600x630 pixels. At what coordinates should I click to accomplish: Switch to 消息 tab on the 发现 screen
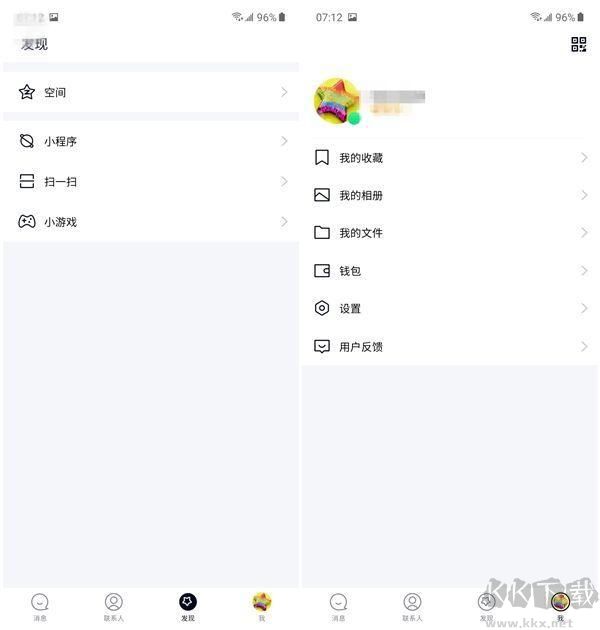pyautogui.click(x=40, y=606)
